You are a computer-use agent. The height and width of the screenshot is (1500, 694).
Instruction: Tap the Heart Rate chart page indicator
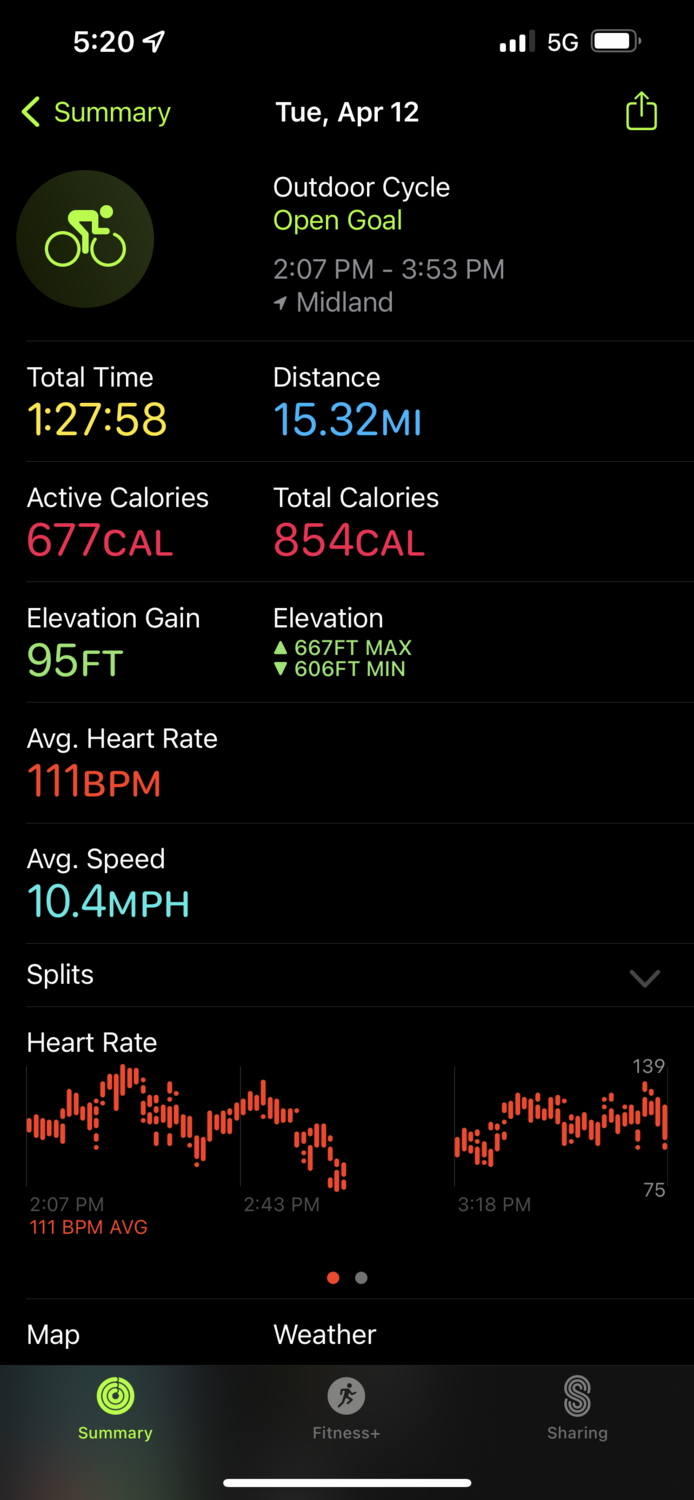point(347,1277)
